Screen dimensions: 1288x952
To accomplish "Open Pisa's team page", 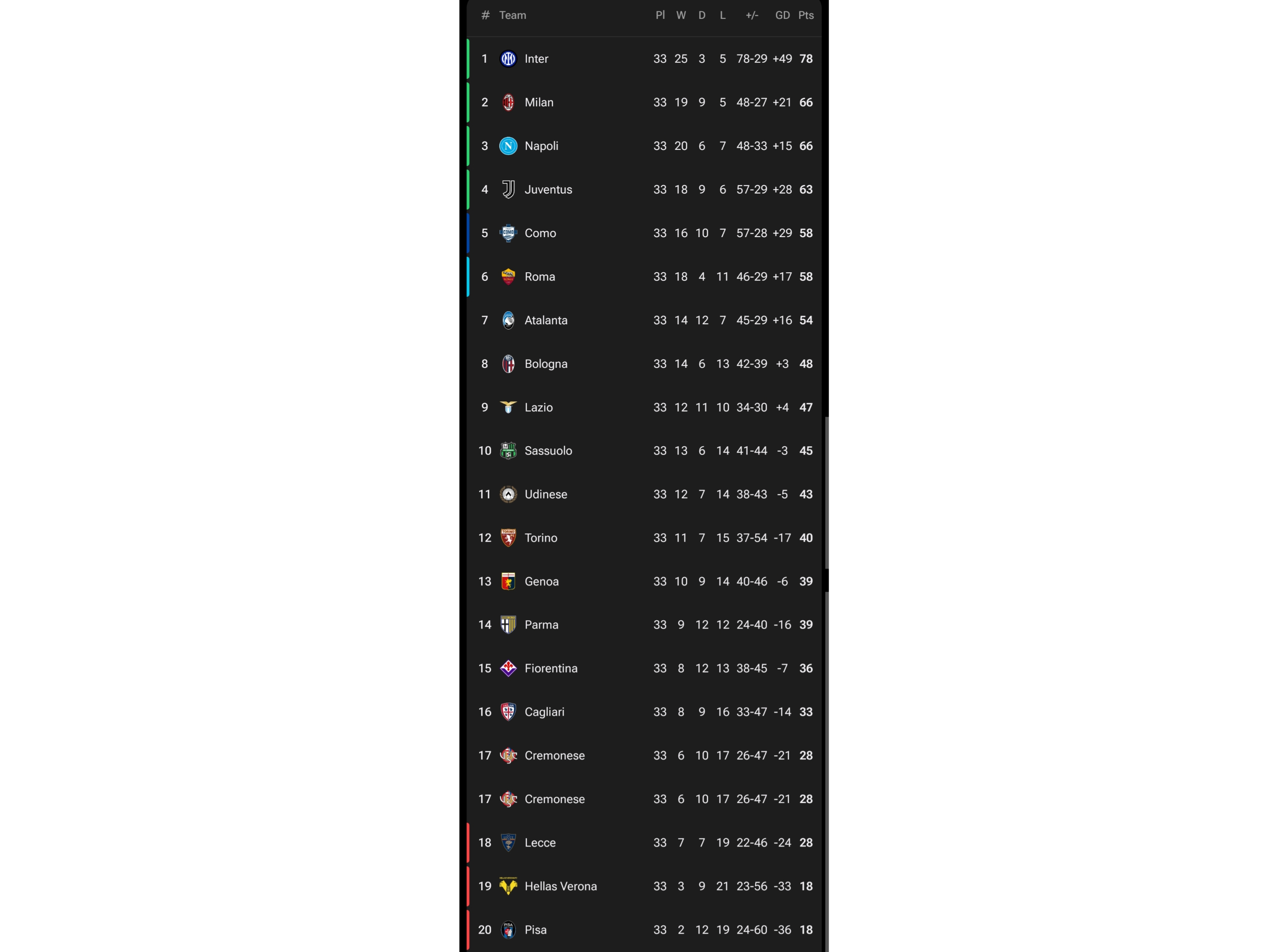I will click(535, 930).
